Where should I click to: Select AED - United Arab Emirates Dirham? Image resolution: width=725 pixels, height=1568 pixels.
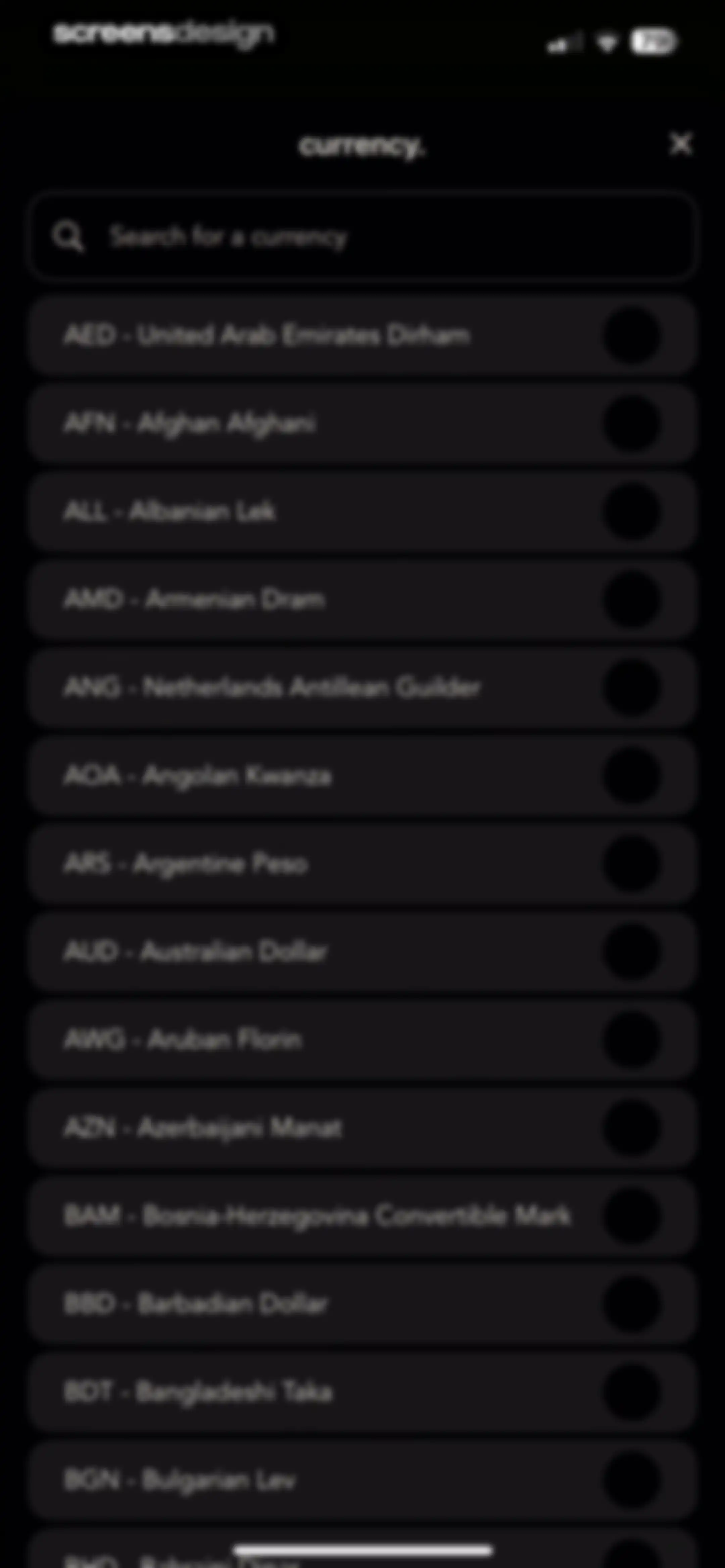362,335
